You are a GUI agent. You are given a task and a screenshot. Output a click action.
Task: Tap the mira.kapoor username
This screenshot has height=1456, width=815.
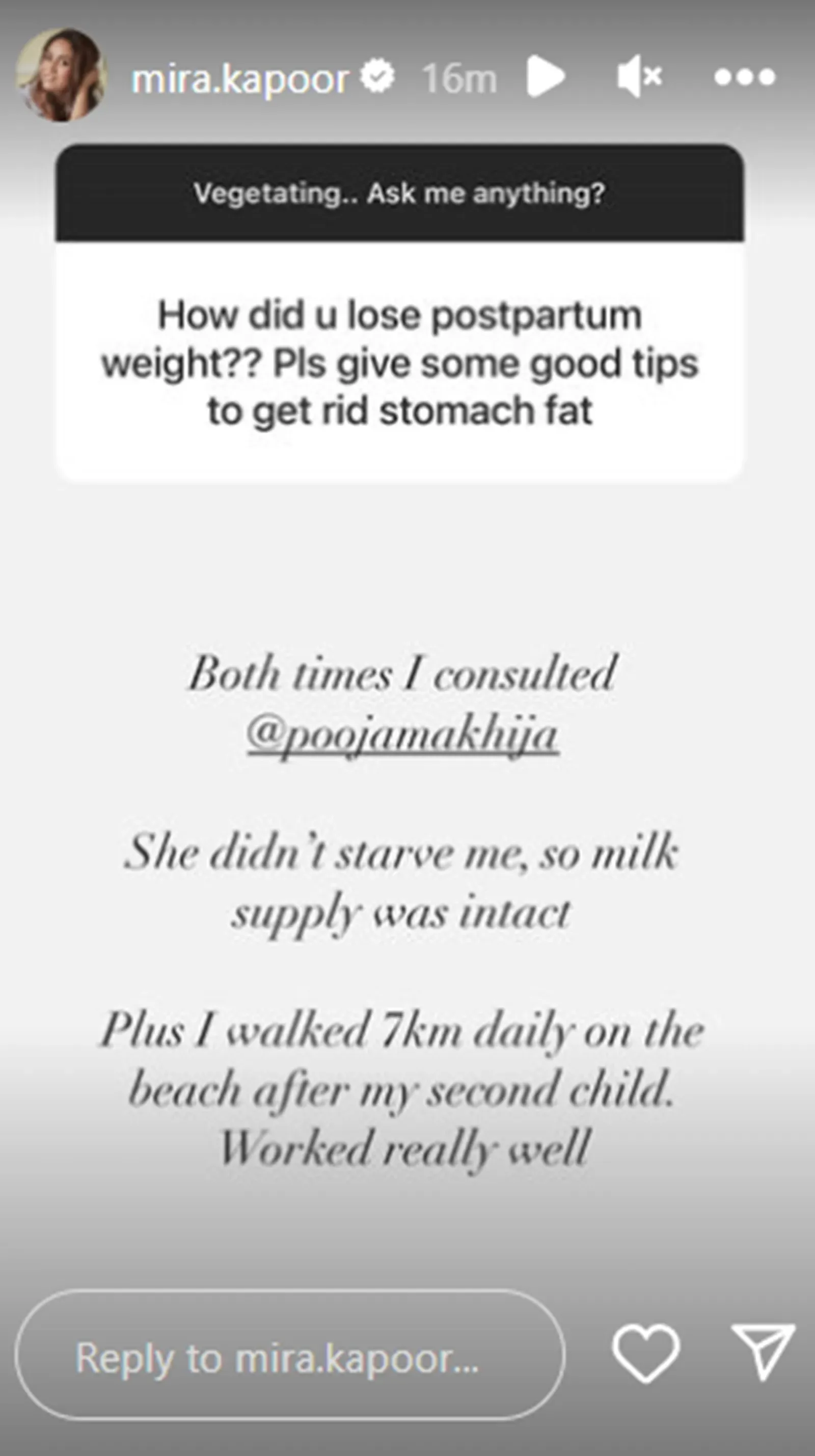pyautogui.click(x=240, y=78)
